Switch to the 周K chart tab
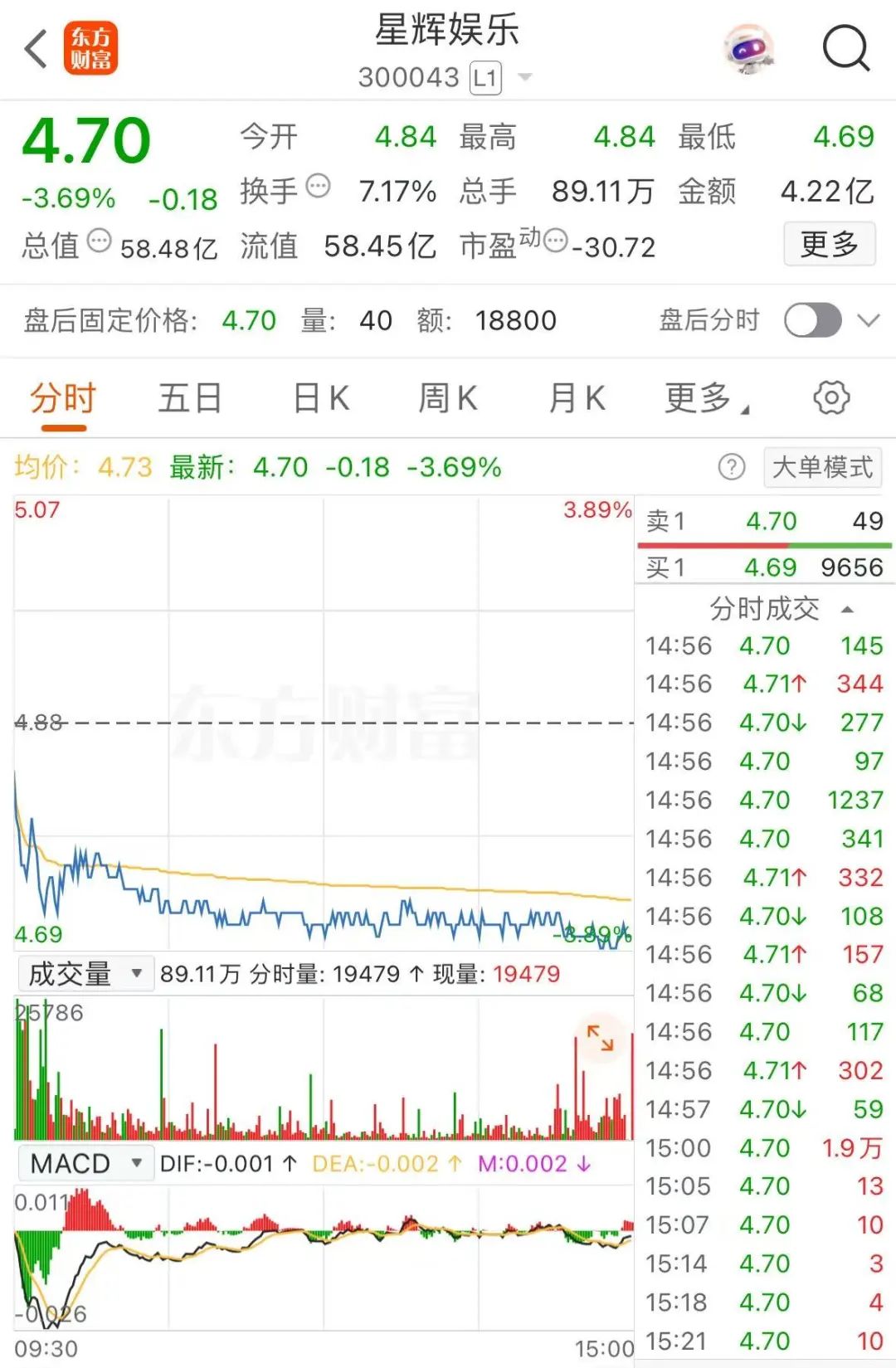The height and width of the screenshot is (1368, 896). [x=448, y=398]
